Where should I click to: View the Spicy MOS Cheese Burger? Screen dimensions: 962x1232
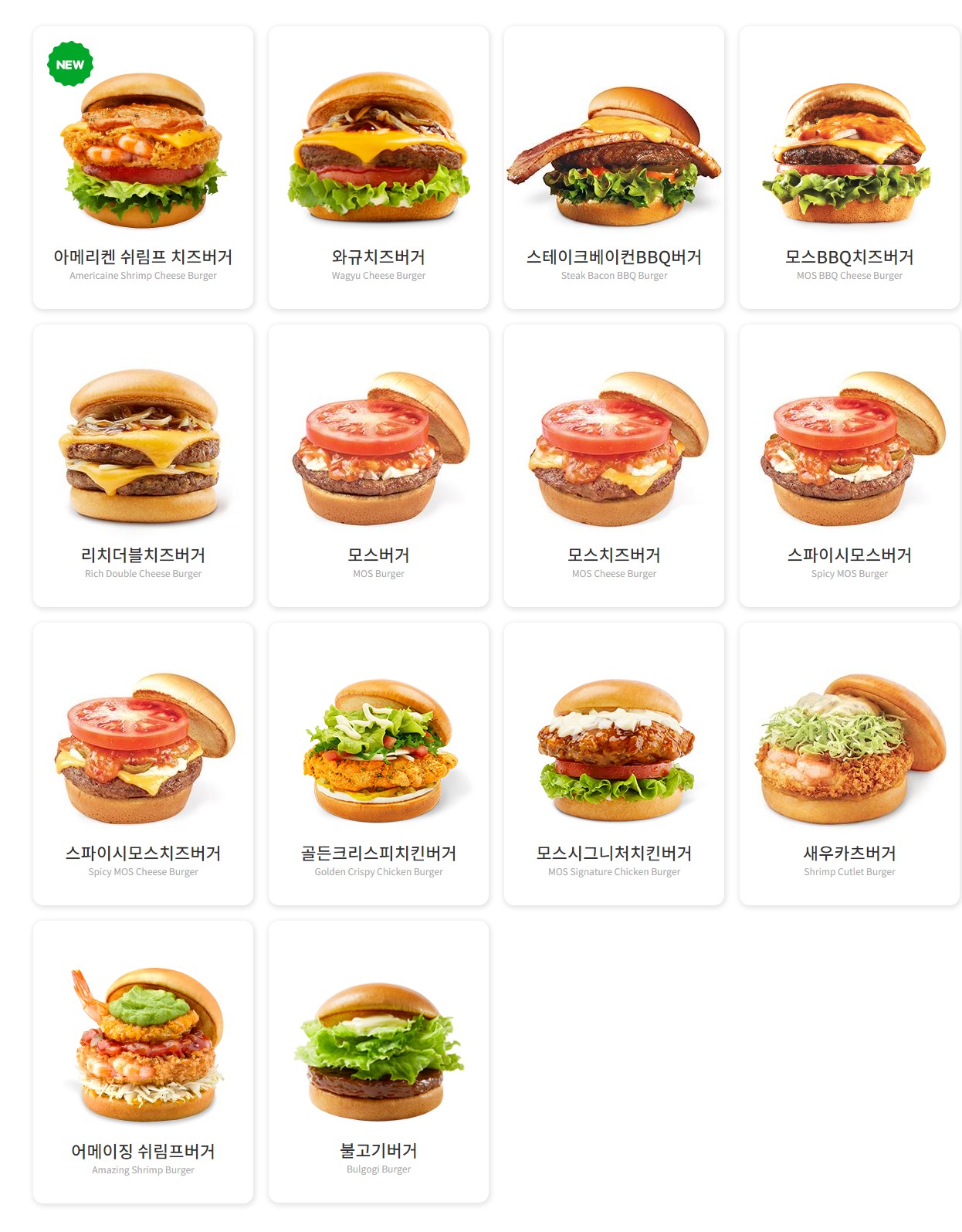tap(143, 764)
